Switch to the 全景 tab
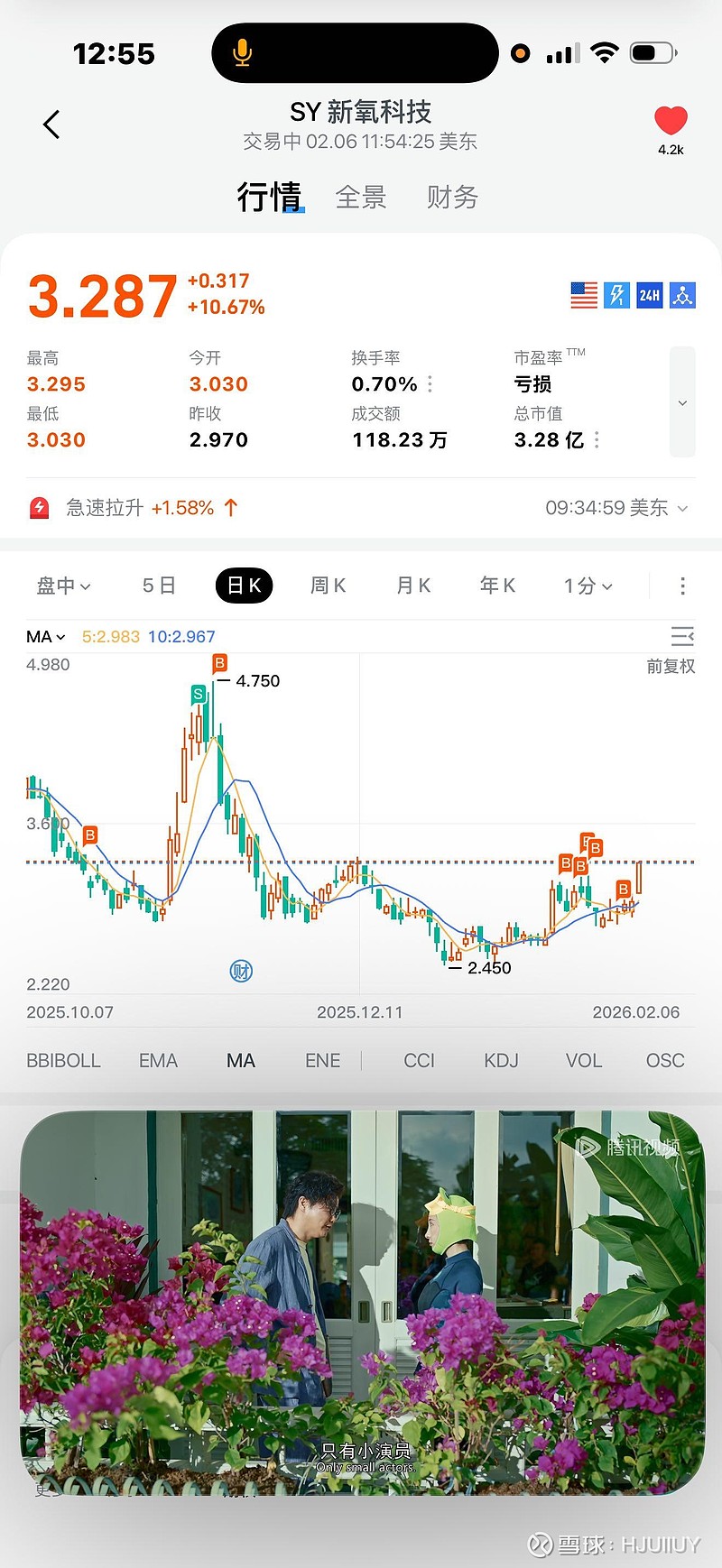722x1568 pixels. pyautogui.click(x=361, y=198)
